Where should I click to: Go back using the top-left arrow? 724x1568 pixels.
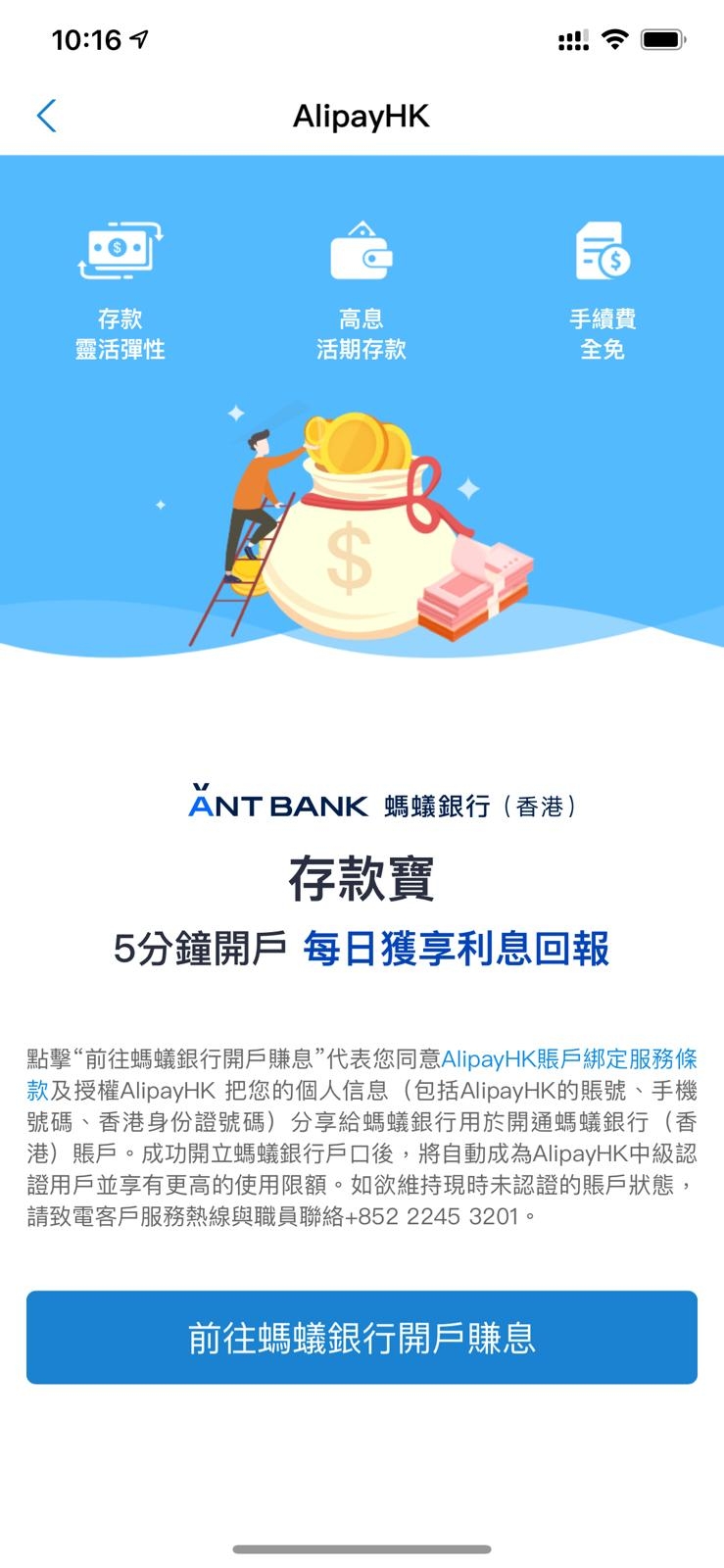46,116
